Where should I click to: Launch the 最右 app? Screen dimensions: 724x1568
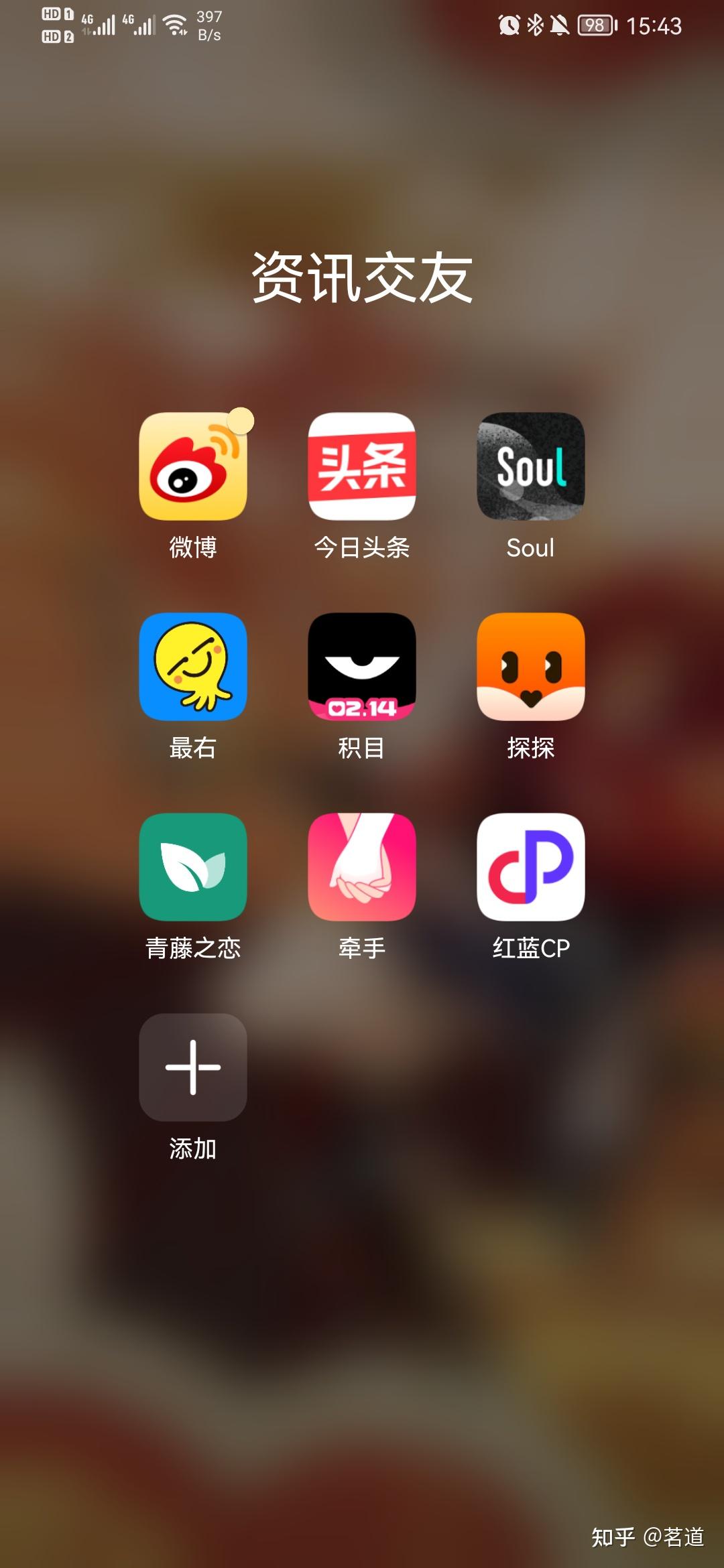click(193, 667)
